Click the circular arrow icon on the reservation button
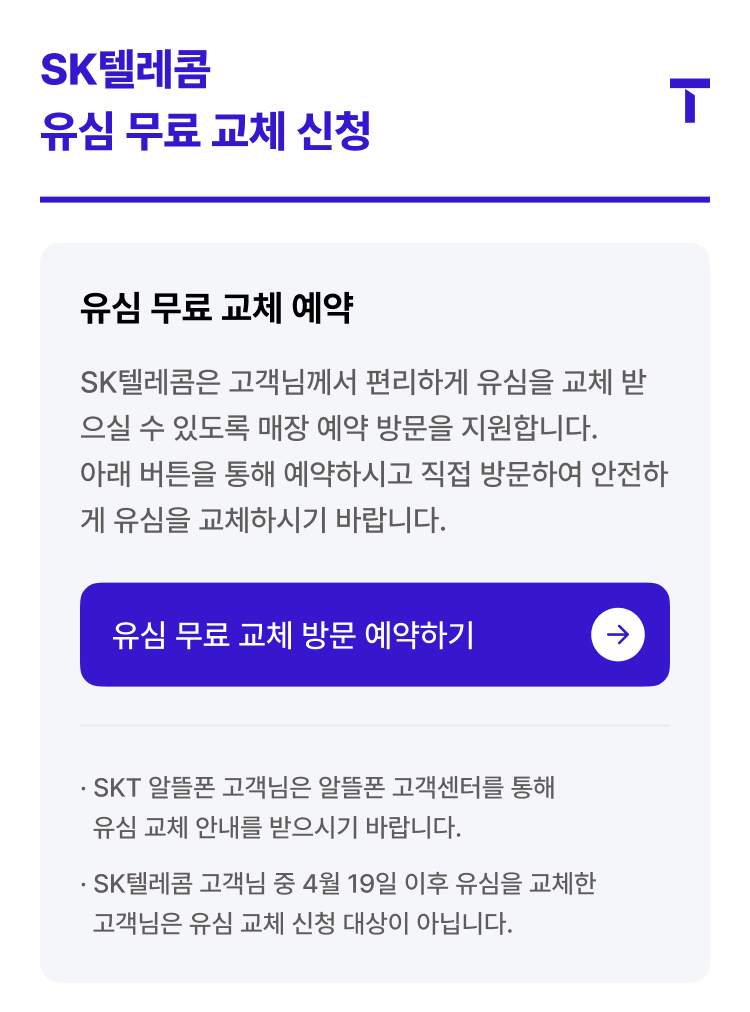The width and height of the screenshot is (750, 1012). pos(620,634)
